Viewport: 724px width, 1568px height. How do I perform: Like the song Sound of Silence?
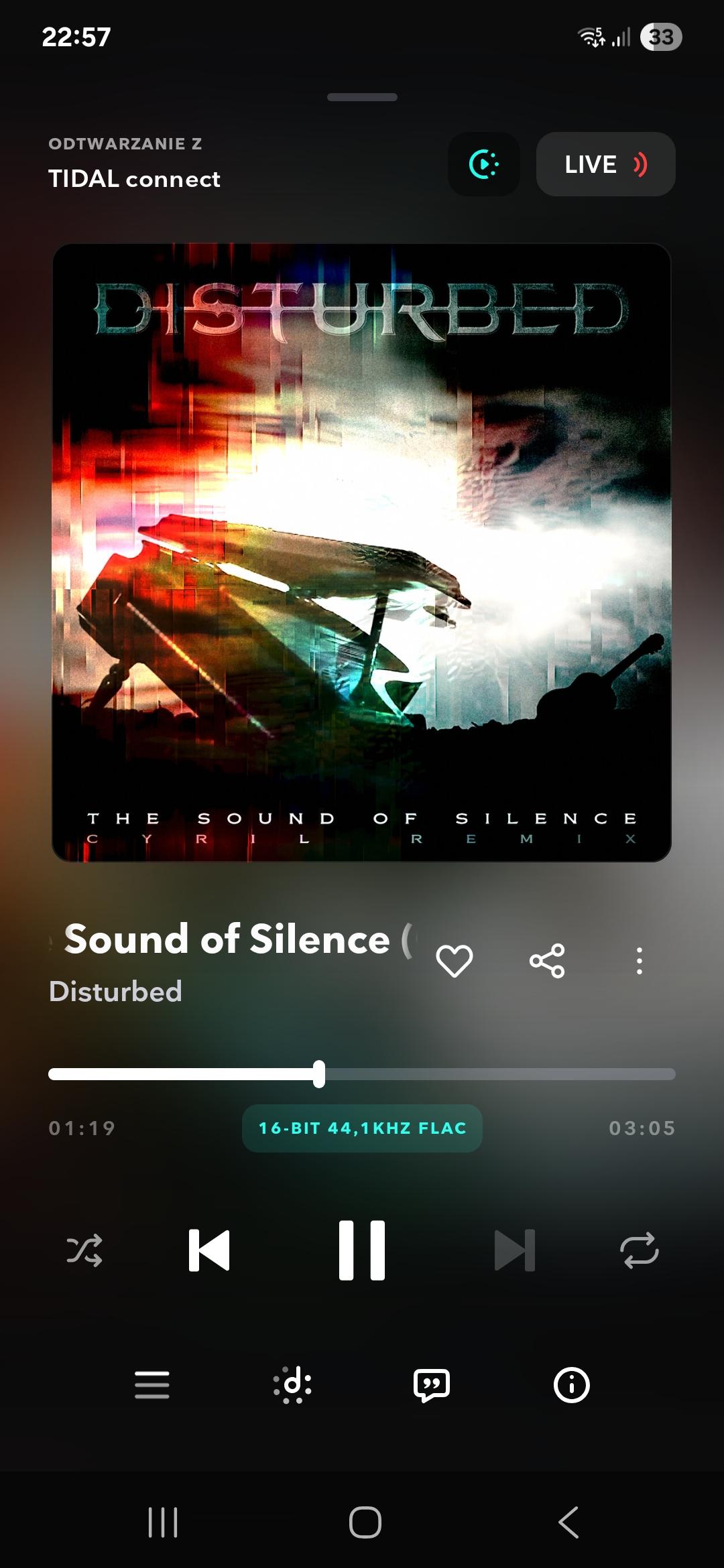click(455, 961)
